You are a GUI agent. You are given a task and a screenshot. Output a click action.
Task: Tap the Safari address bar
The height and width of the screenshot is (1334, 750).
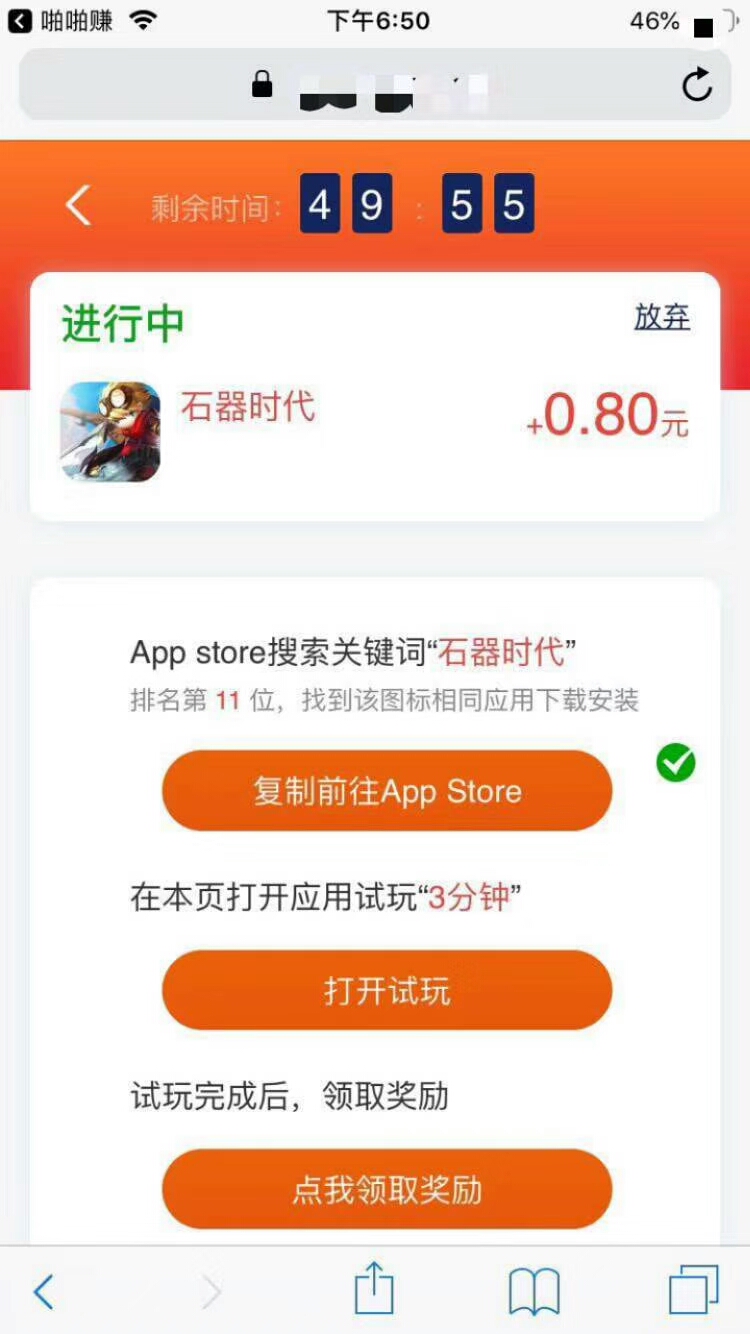375,85
